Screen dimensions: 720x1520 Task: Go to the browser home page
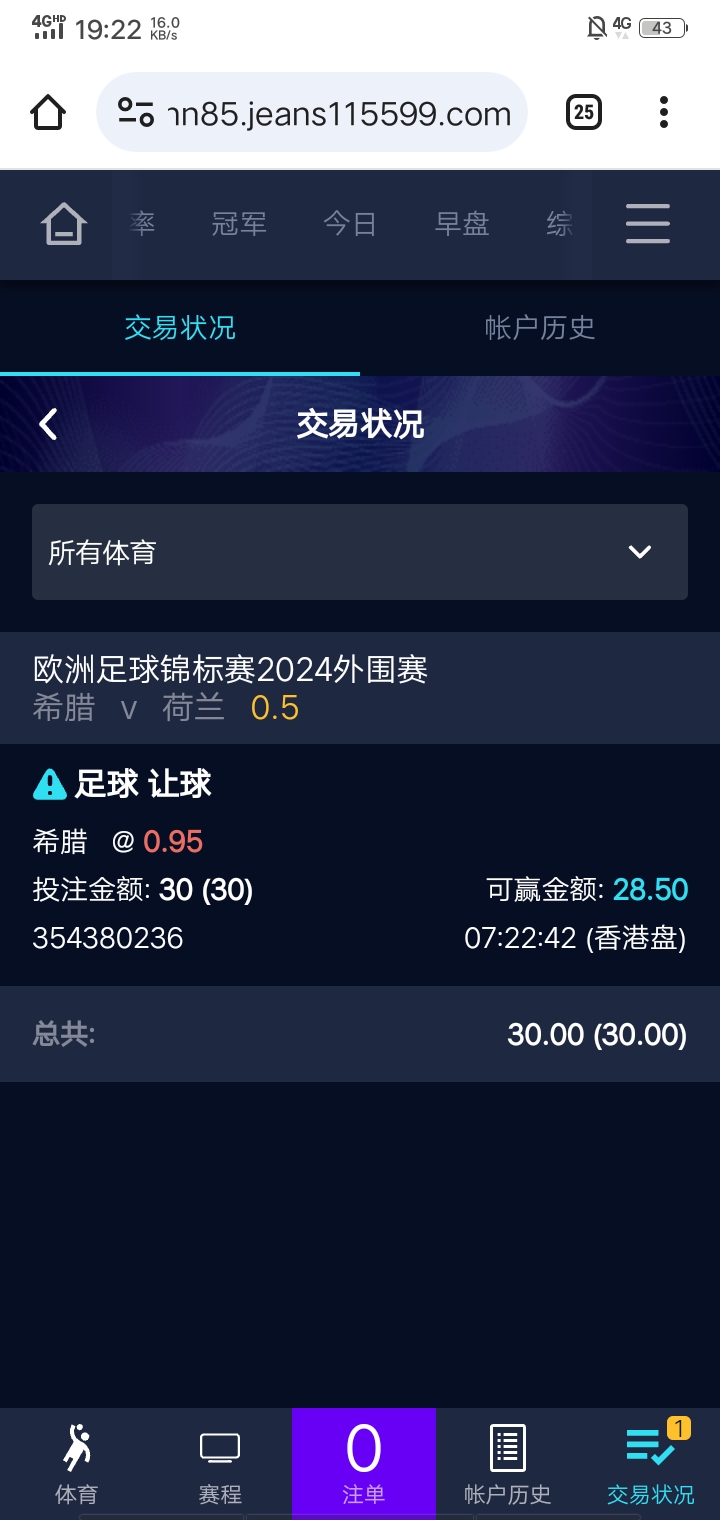pyautogui.click(x=48, y=113)
